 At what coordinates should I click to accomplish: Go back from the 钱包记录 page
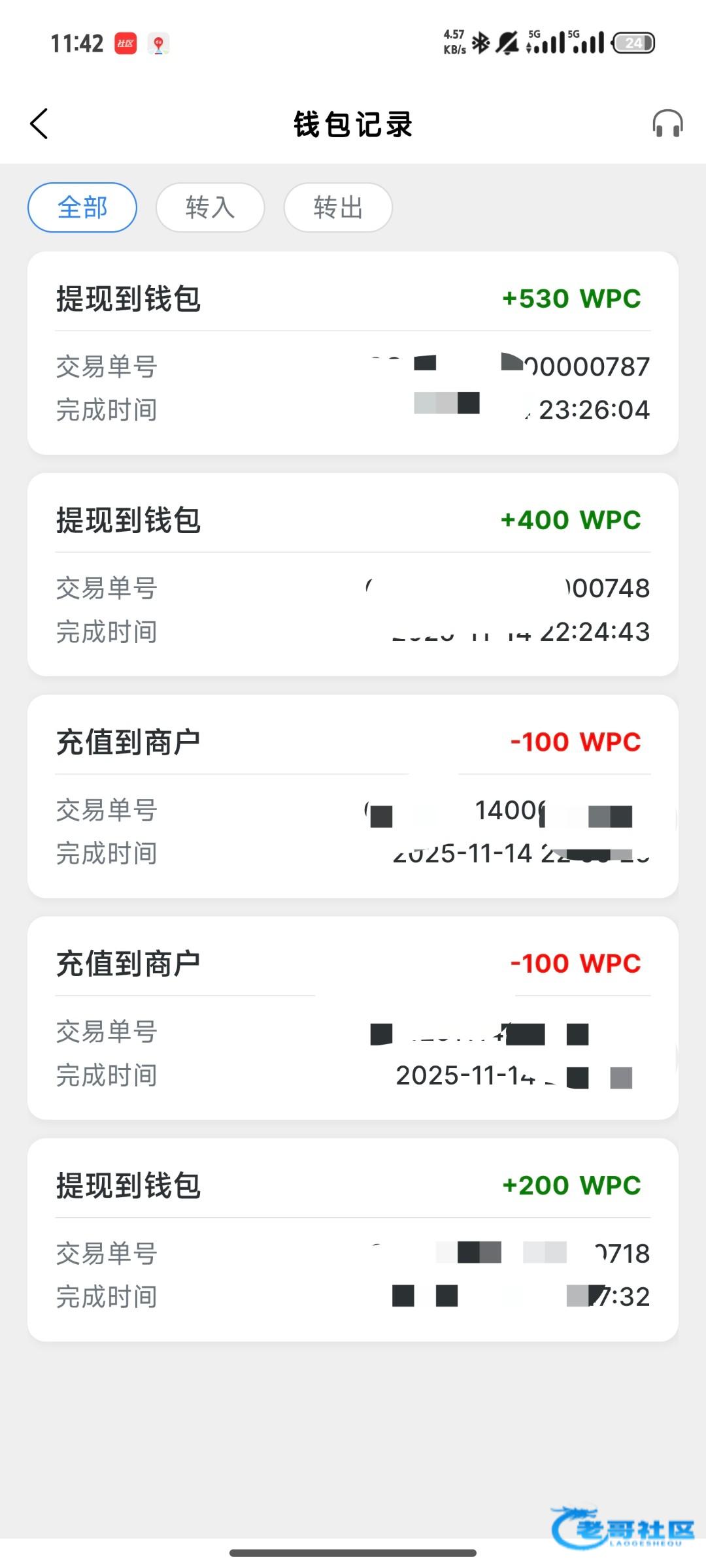pos(39,123)
